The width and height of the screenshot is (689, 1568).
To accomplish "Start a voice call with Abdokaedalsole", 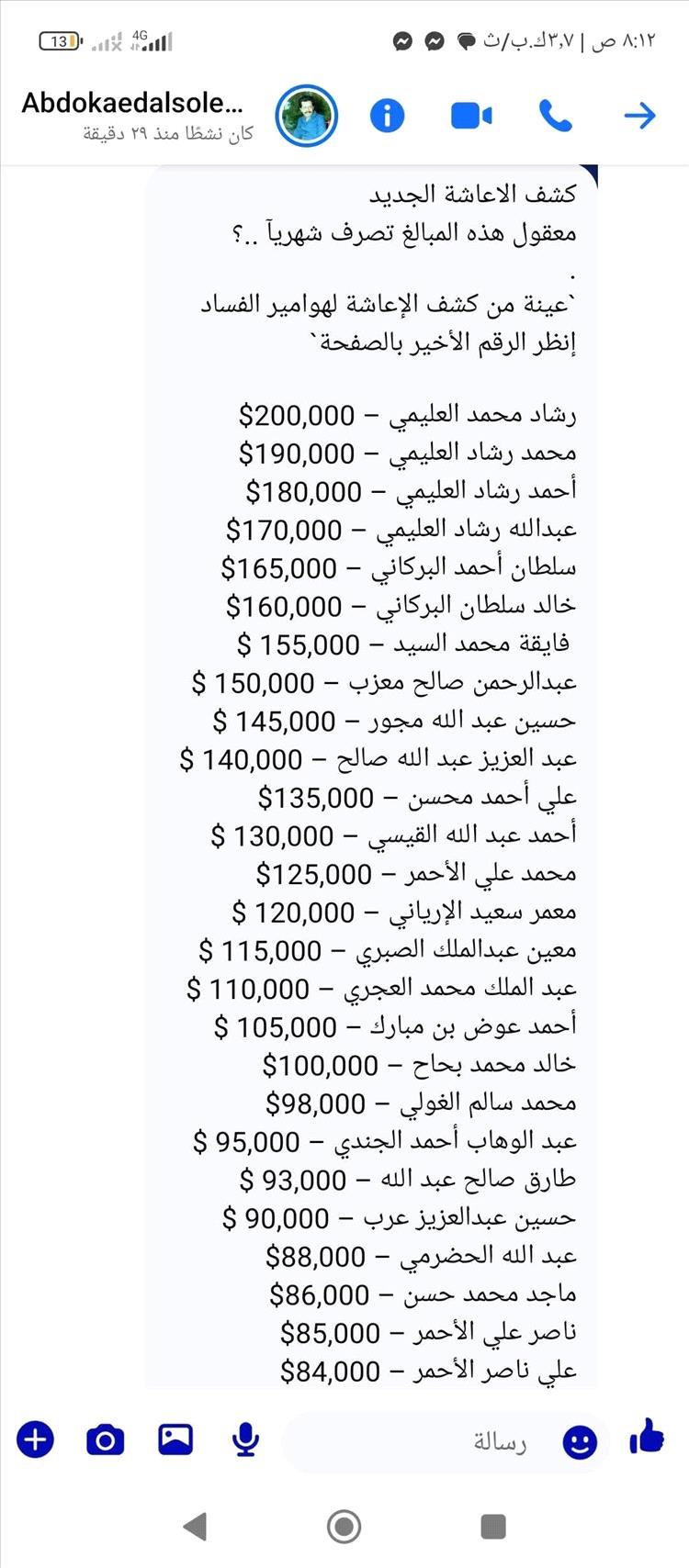I will 556,116.
